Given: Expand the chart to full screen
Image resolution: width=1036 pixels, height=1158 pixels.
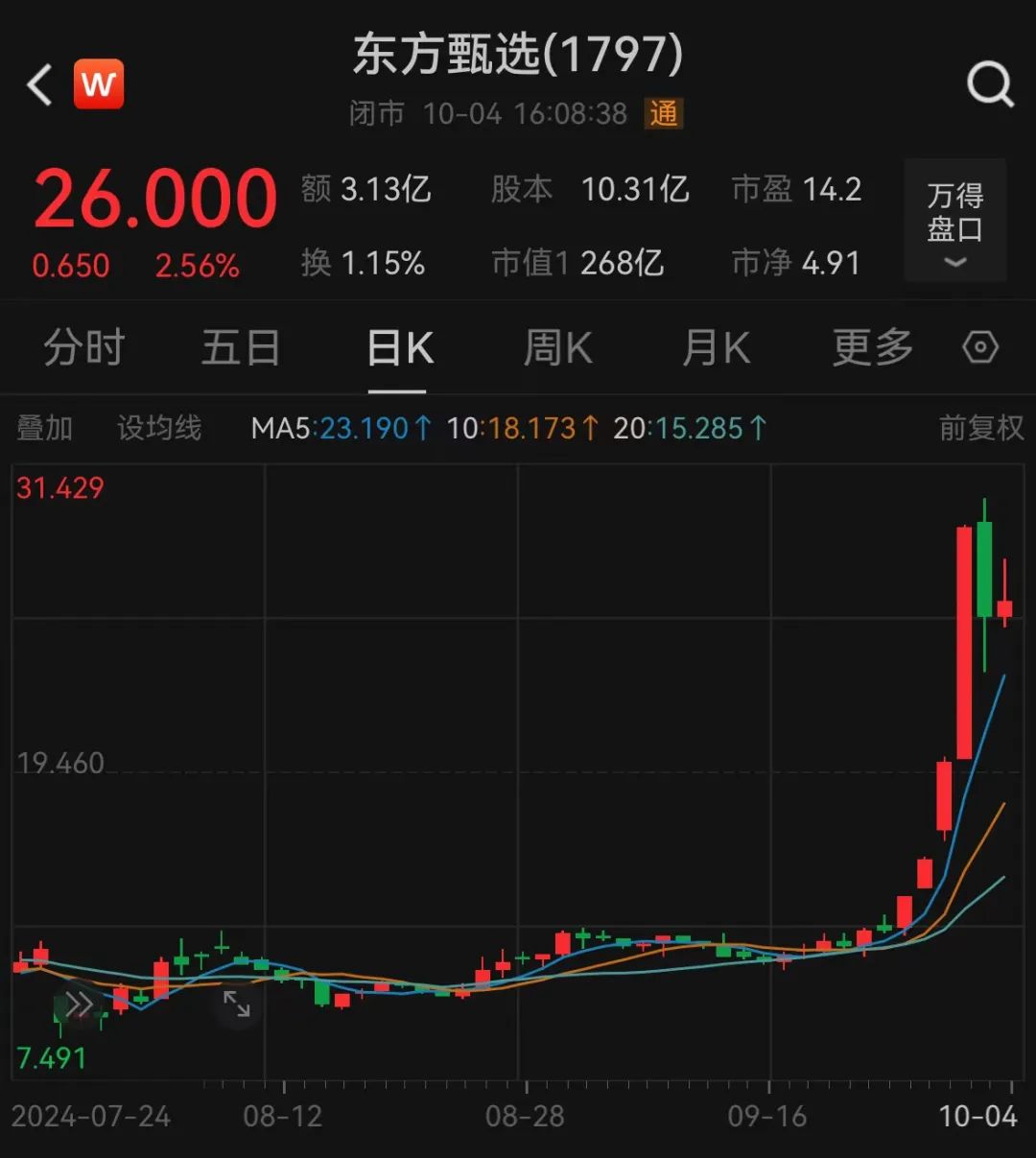Looking at the screenshot, I should (237, 1004).
